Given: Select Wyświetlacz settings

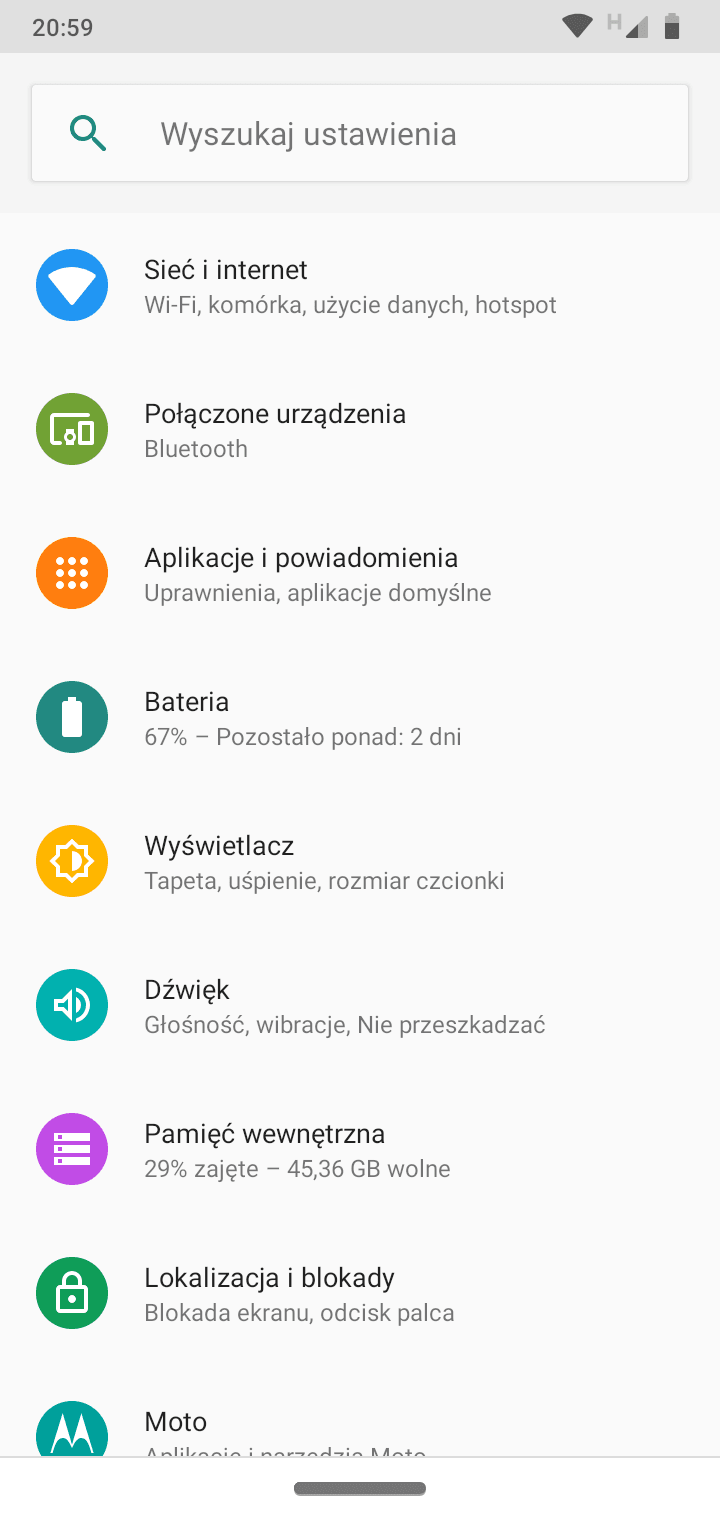Looking at the screenshot, I should coord(360,861).
